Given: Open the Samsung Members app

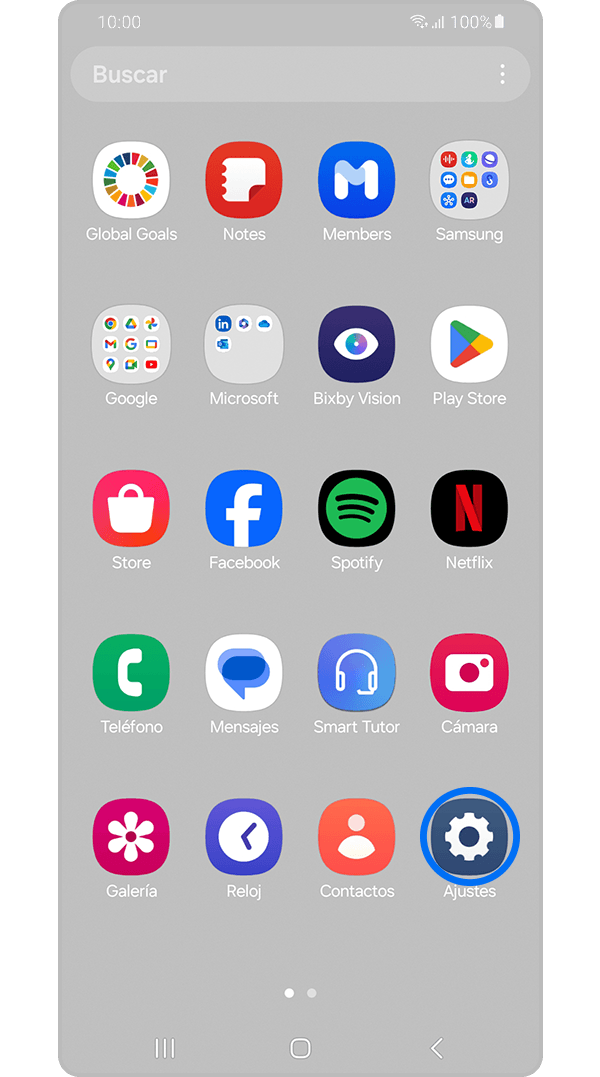Looking at the screenshot, I should point(357,180).
